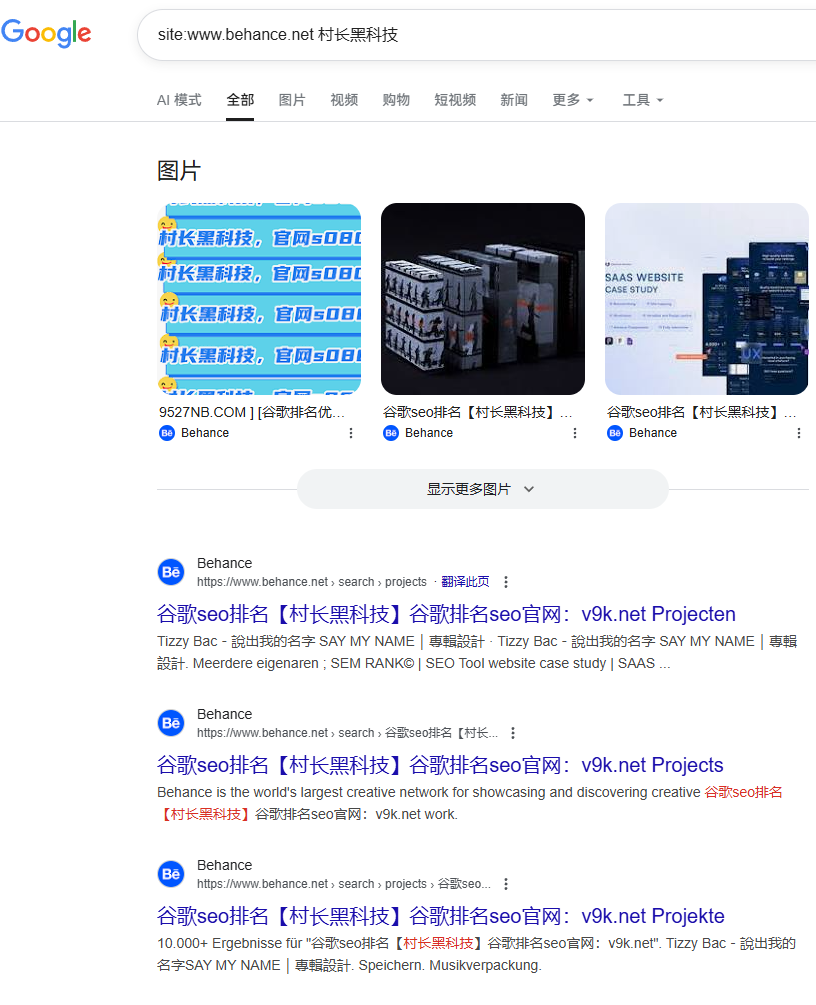Screen dimensions: 816x1005
Task: Open the options menu under the 9527NB.COM image
Action: pyautogui.click(x=351, y=433)
